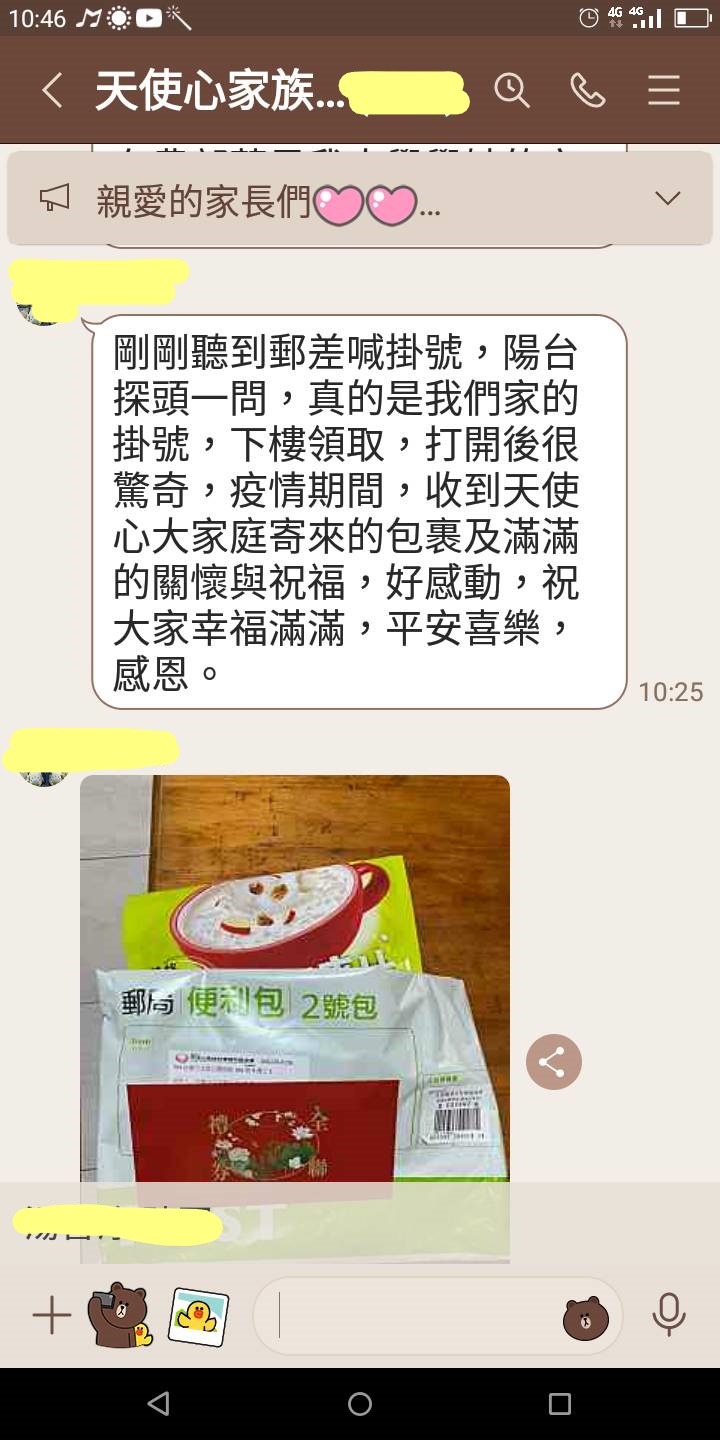
Task: Search messages in this chat
Action: tap(511, 91)
